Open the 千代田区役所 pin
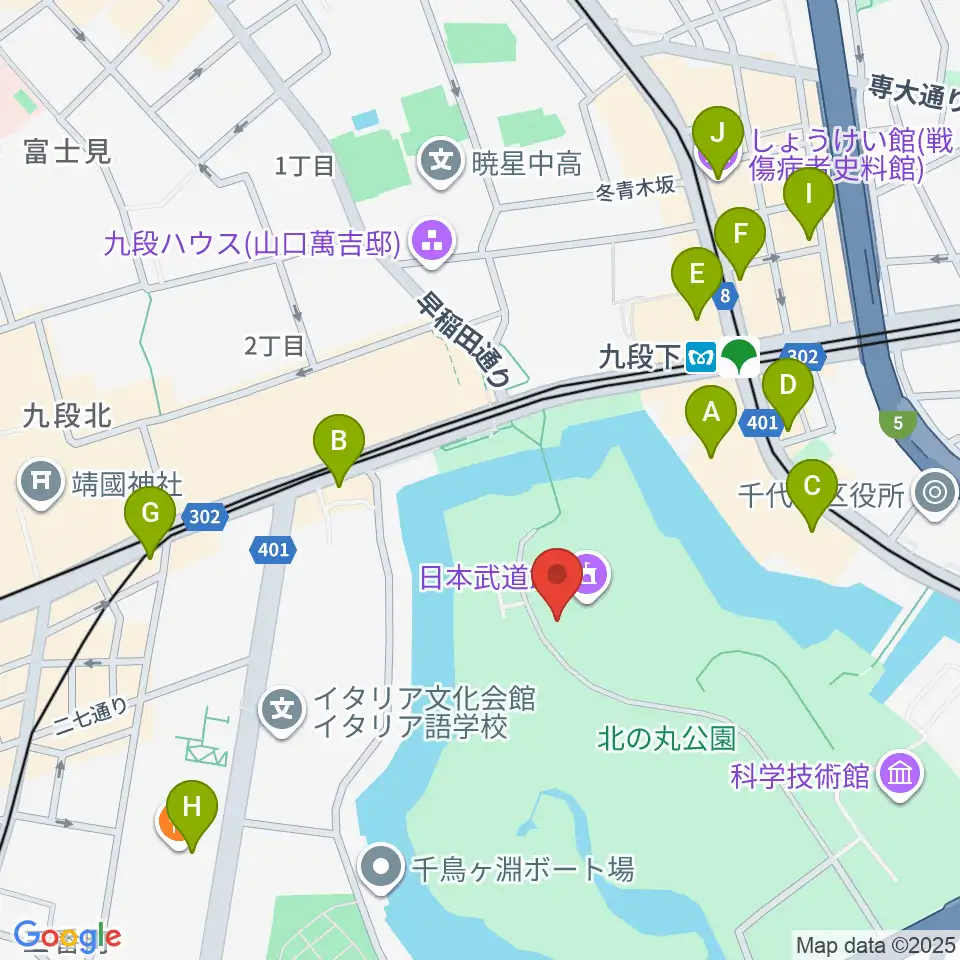960x960 pixels. pyautogui.click(x=935, y=493)
